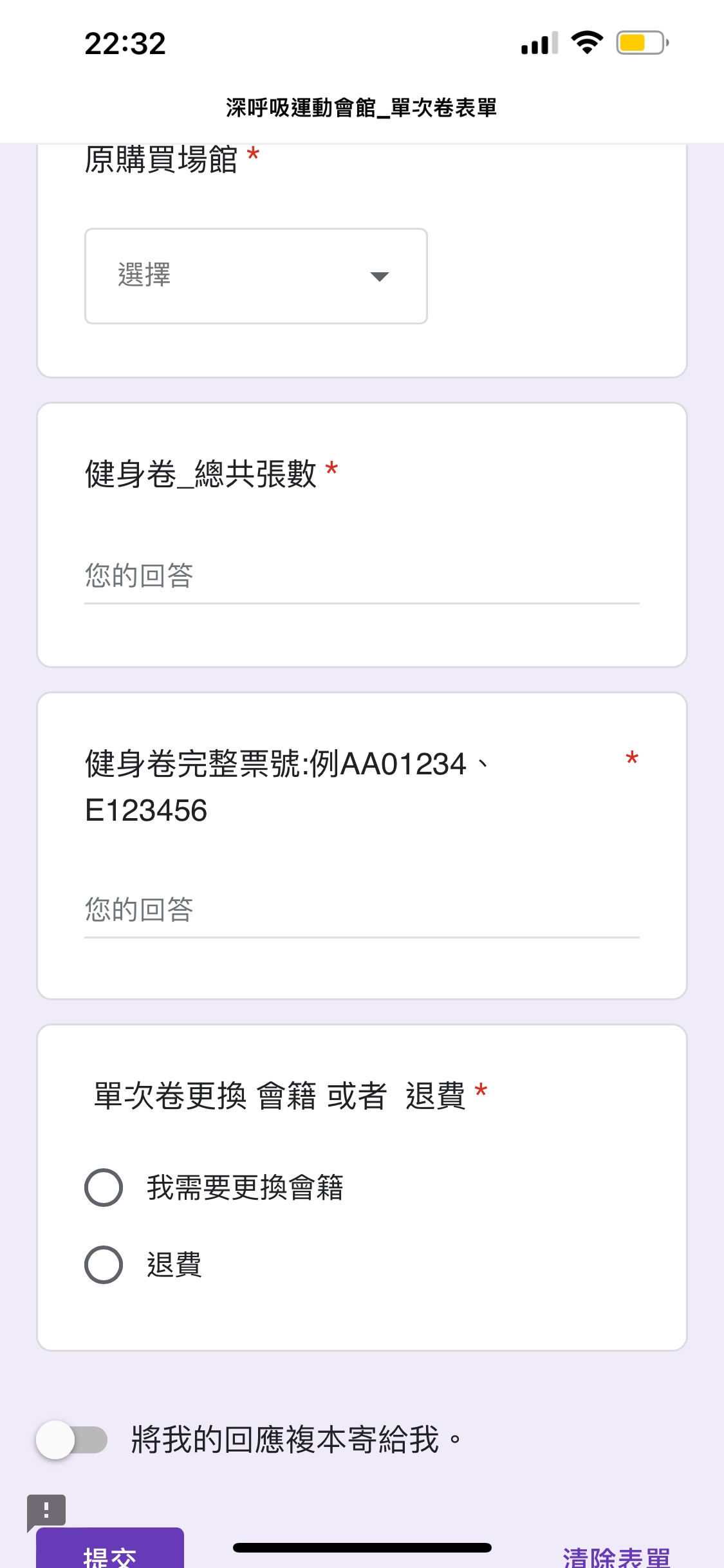Select the 我需要更換會籍 option
Viewport: 724px width, 1568px height.
tap(104, 1188)
